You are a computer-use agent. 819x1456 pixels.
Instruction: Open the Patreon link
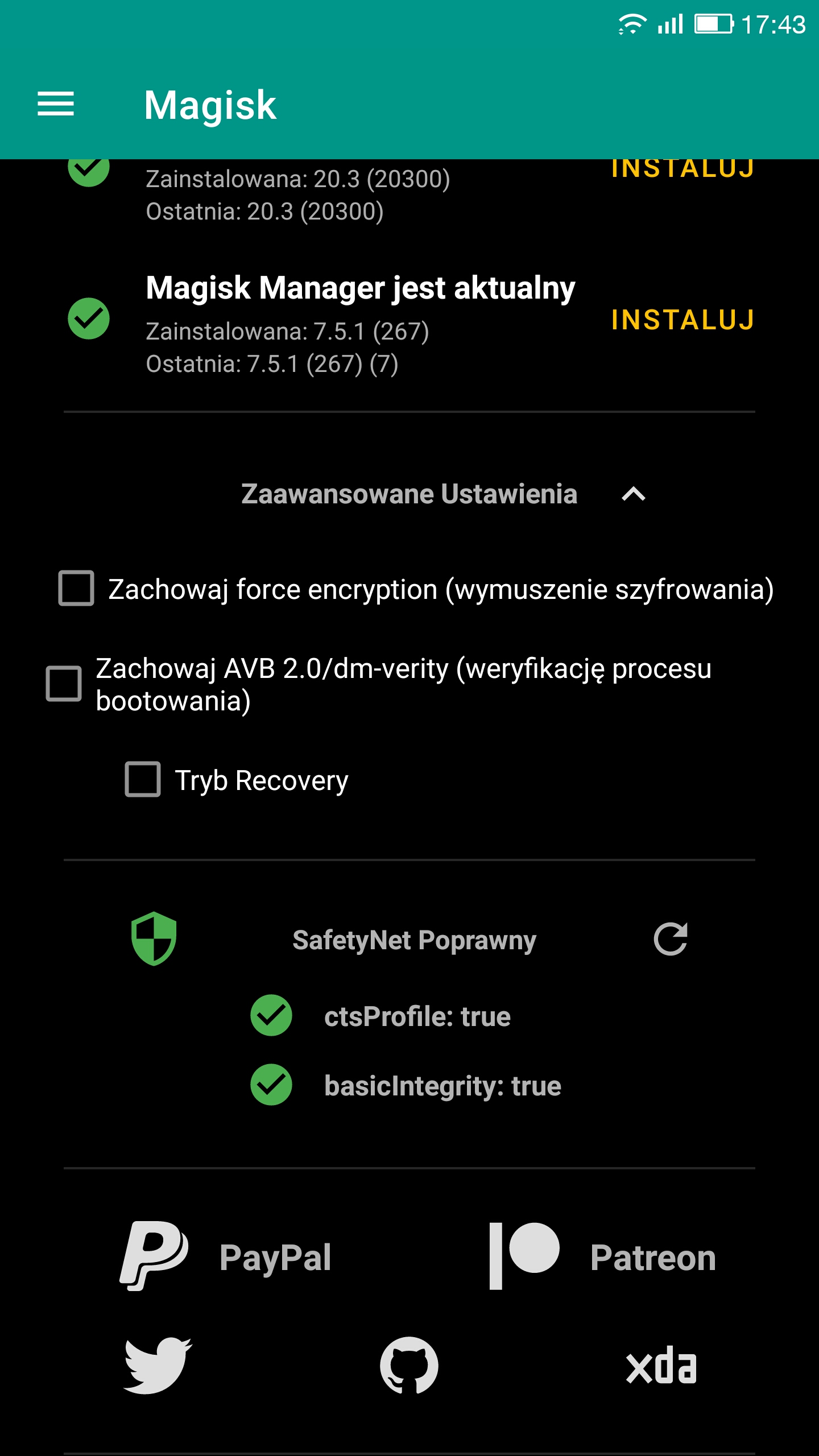point(603,1256)
